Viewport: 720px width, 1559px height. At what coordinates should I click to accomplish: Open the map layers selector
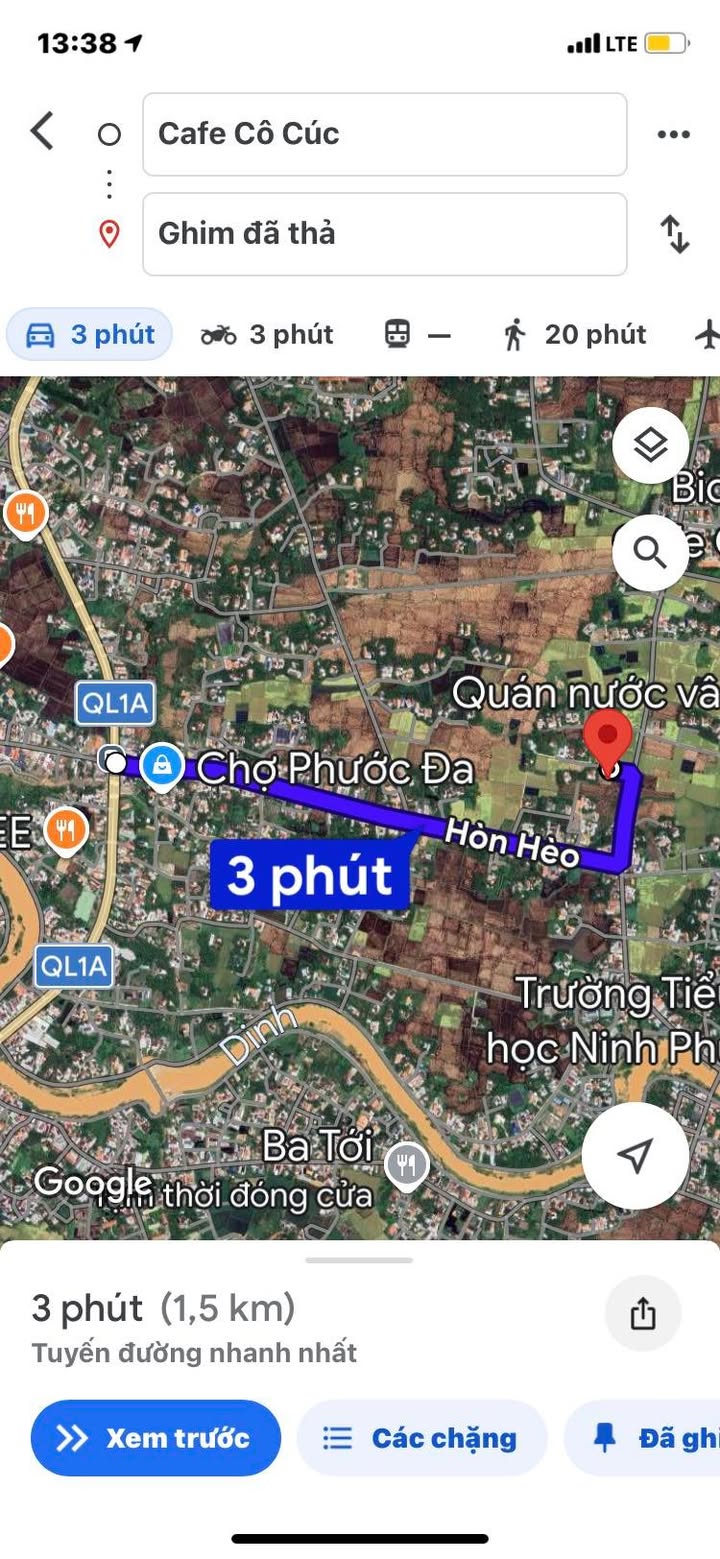tap(650, 446)
